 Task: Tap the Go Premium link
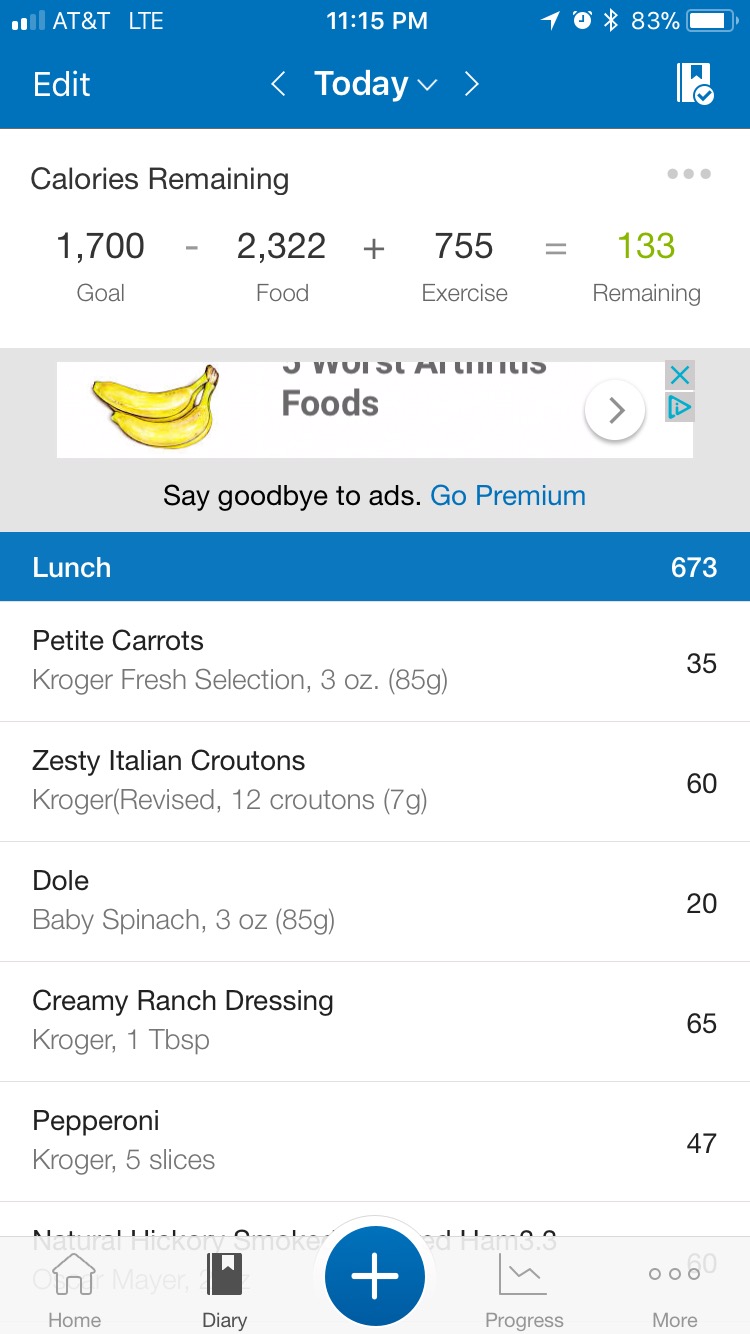508,495
